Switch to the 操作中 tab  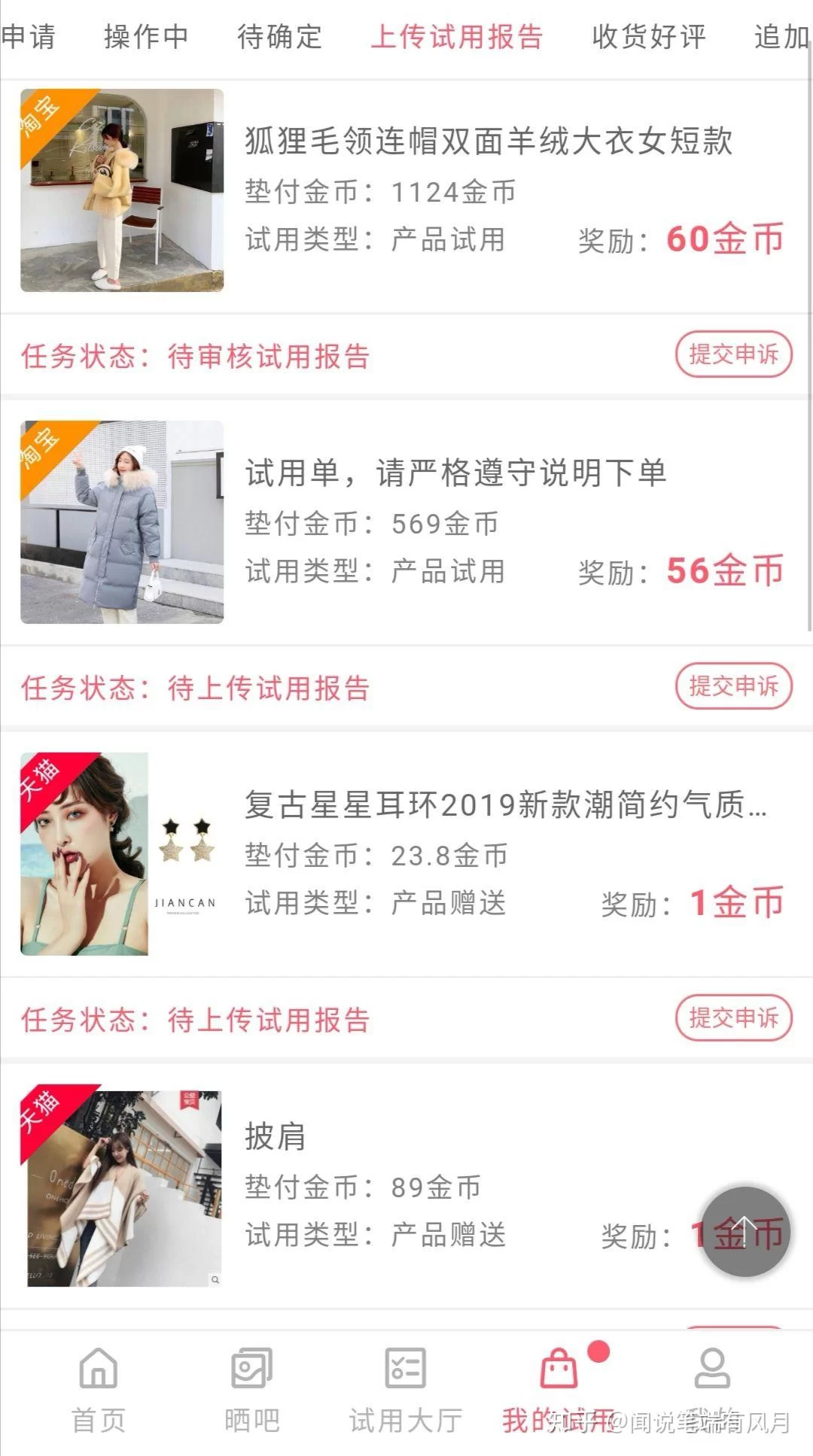(x=146, y=36)
